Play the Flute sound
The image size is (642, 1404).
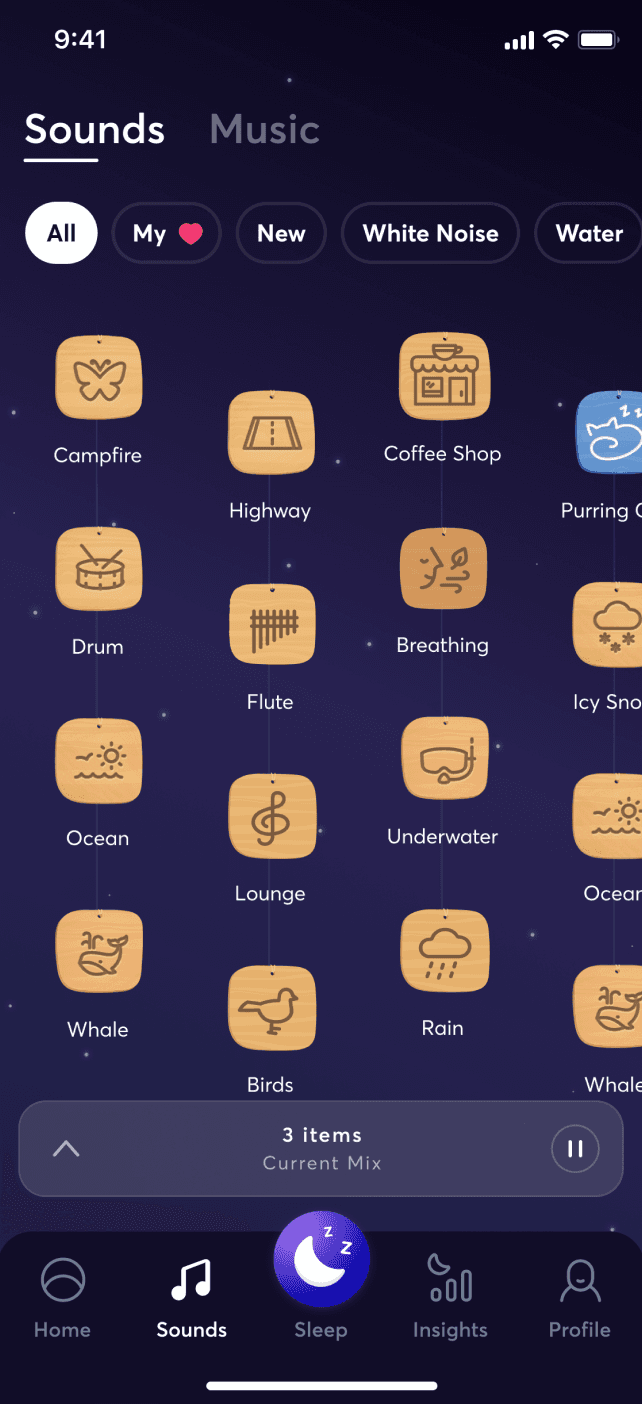271,624
